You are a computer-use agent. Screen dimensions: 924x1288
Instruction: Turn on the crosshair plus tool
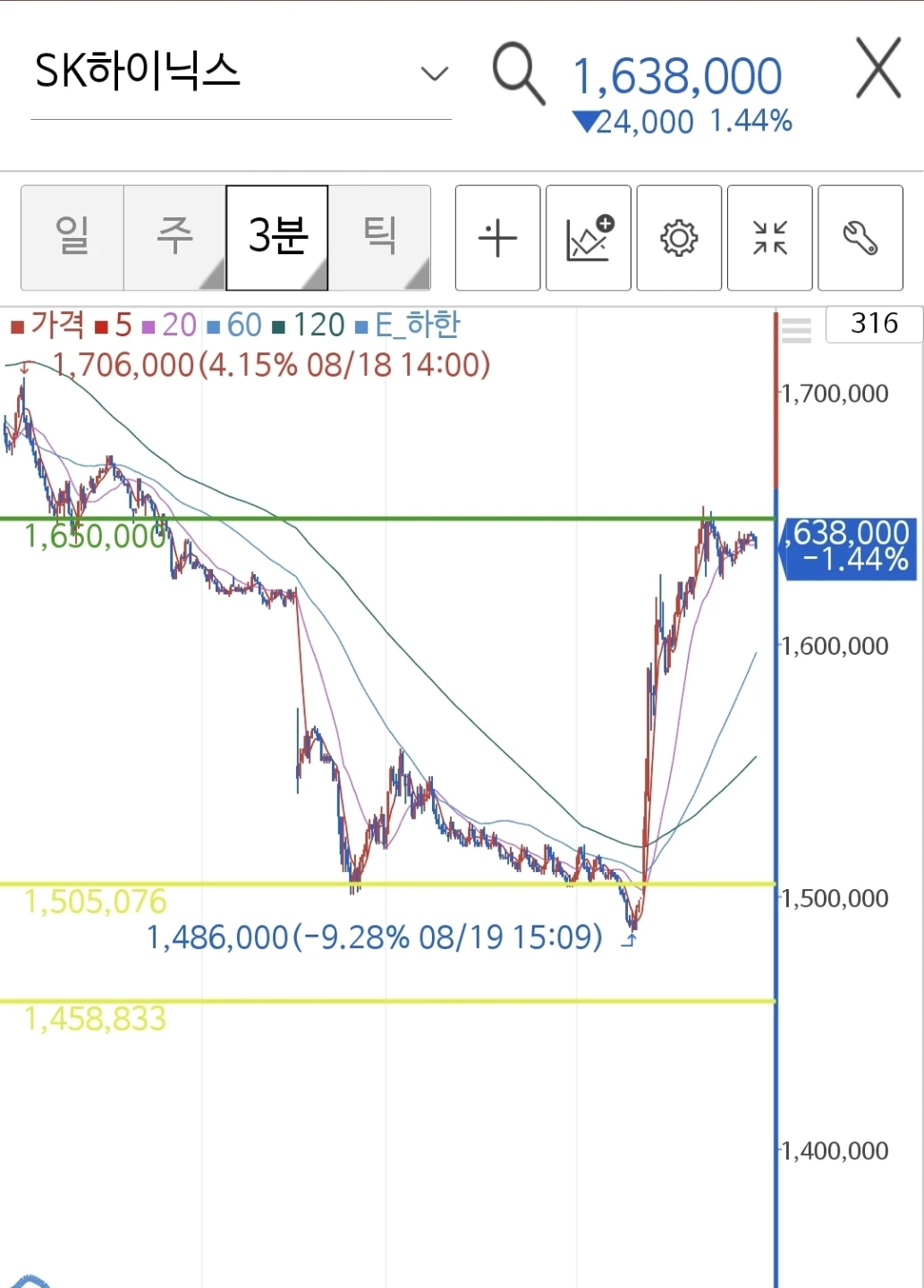(498, 238)
